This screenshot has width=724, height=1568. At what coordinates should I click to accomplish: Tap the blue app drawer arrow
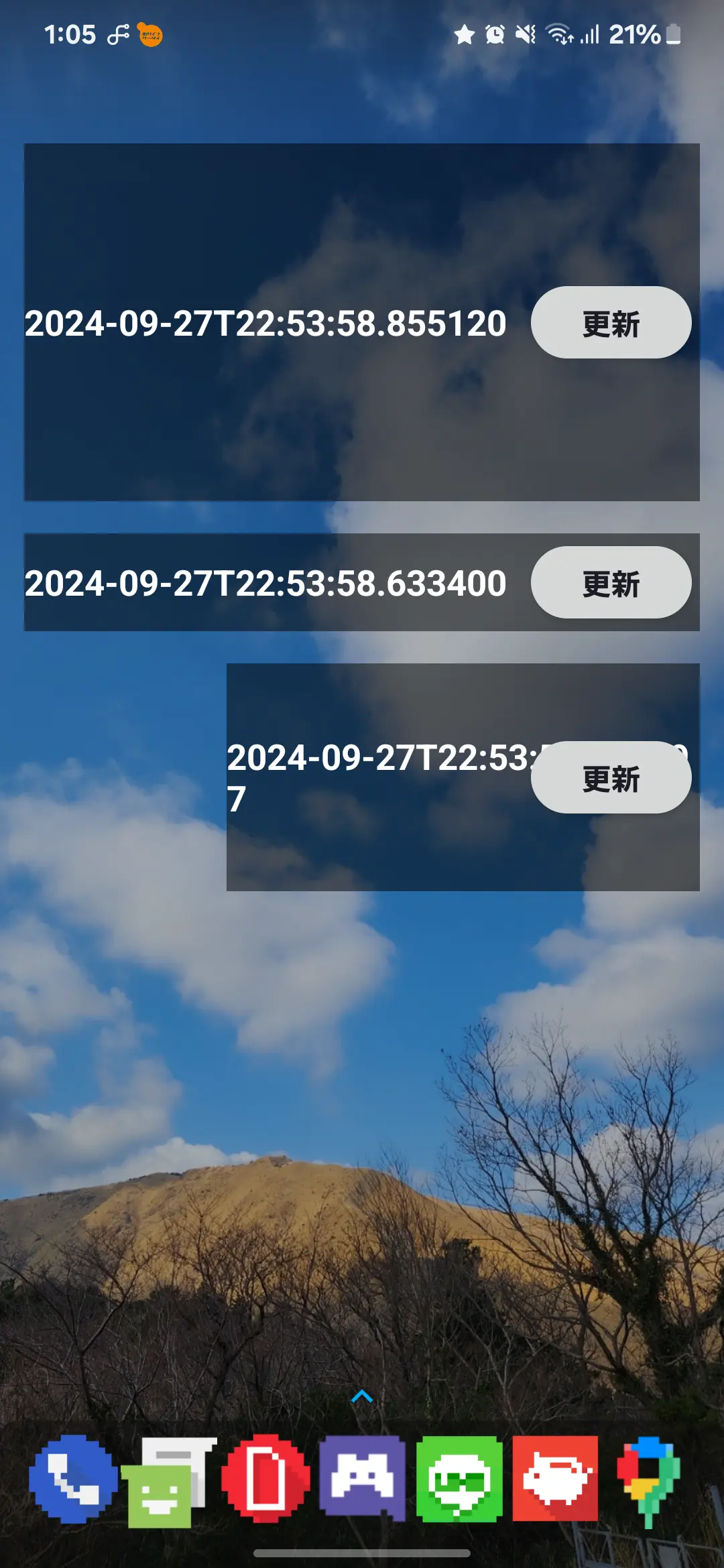[x=362, y=1396]
